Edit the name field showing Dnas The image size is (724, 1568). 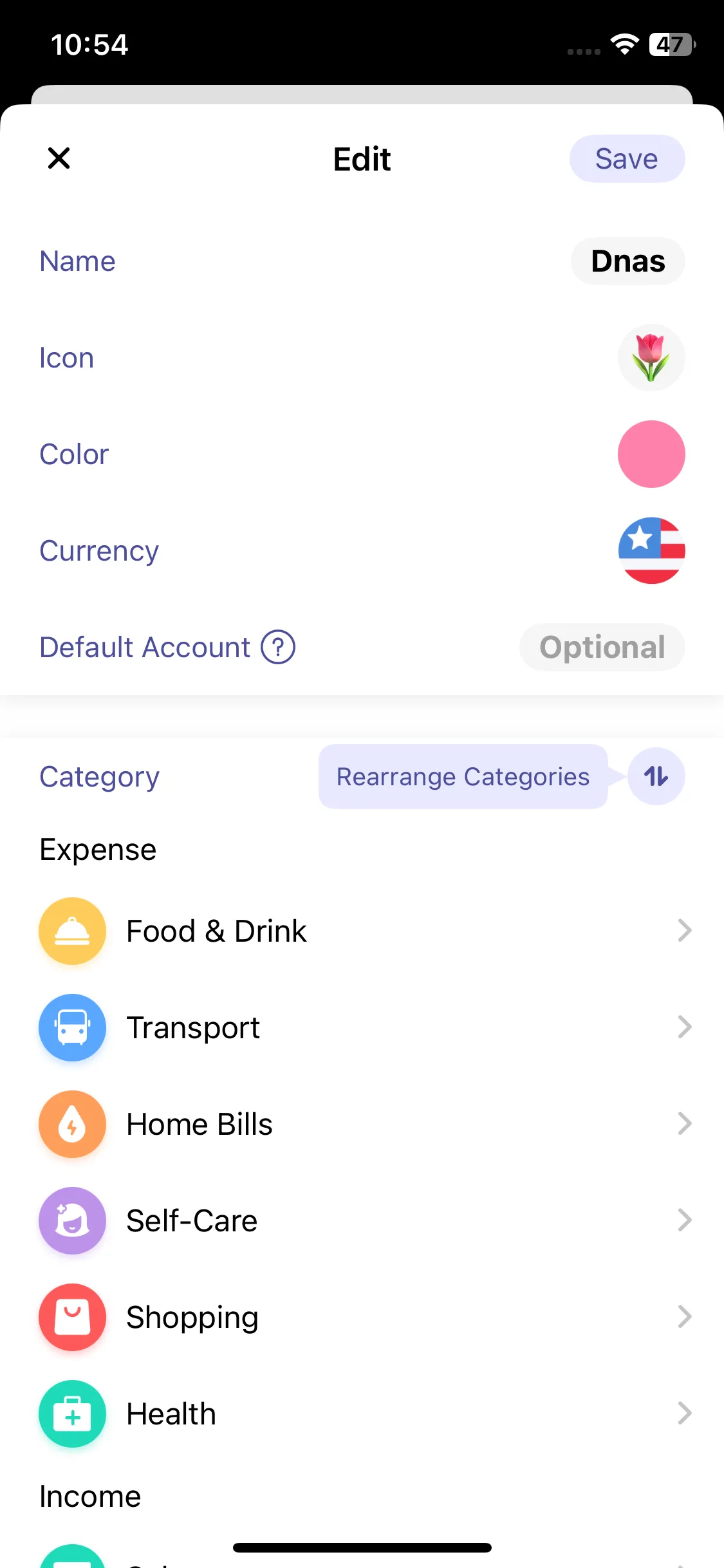click(x=627, y=261)
